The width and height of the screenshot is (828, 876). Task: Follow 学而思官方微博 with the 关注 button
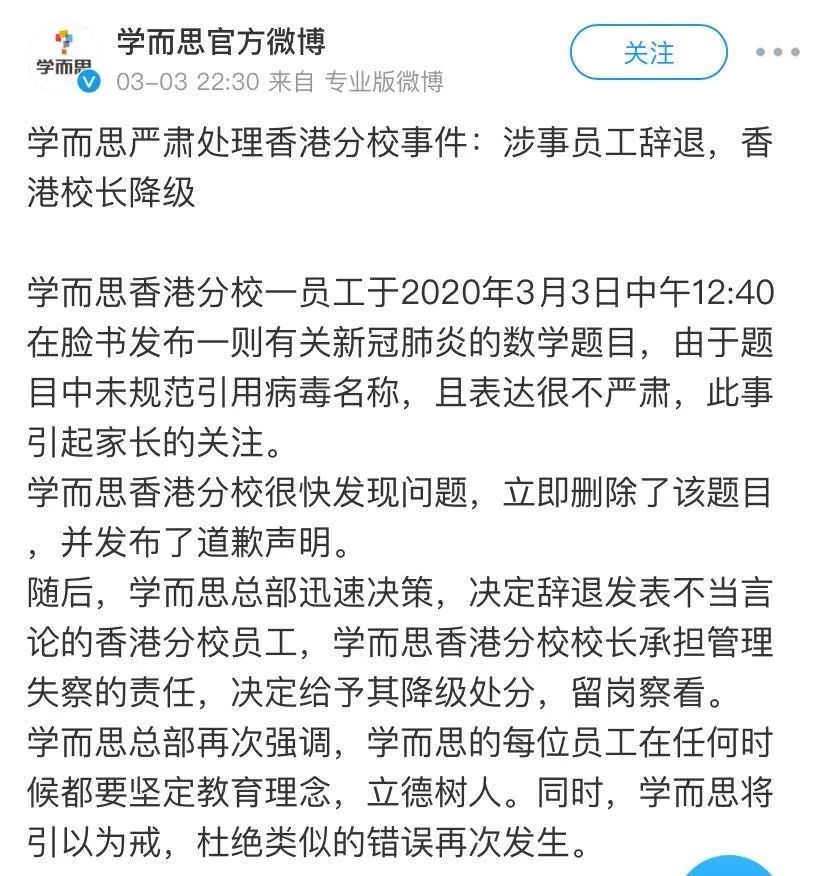(648, 53)
